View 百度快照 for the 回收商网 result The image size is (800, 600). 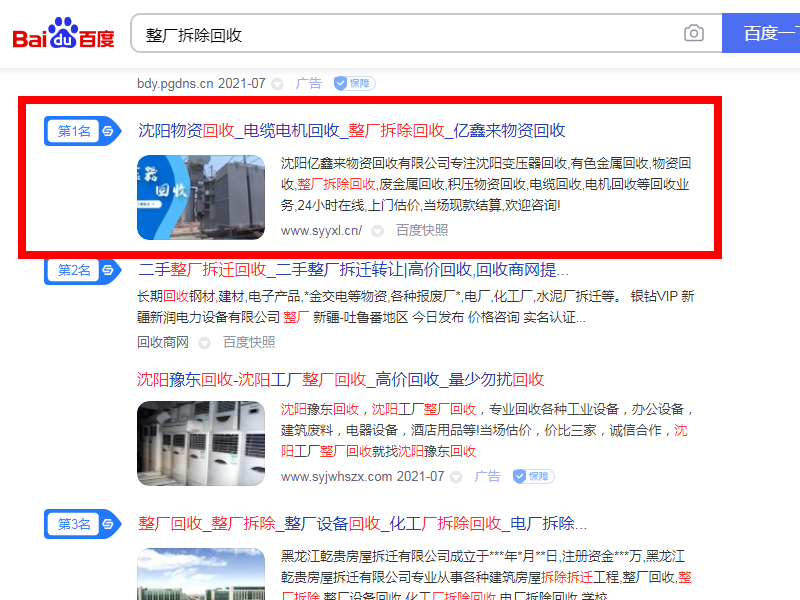(x=249, y=342)
